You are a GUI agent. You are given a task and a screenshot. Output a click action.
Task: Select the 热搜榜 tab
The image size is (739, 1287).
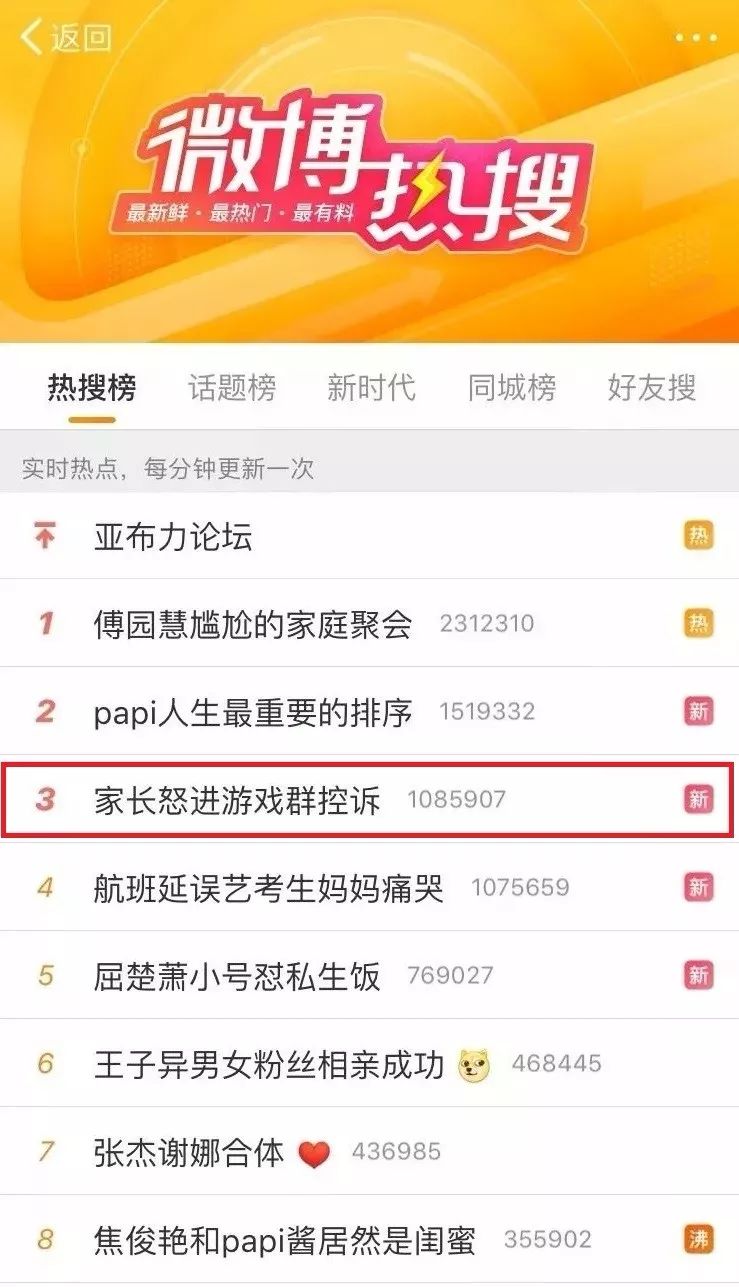click(92, 388)
